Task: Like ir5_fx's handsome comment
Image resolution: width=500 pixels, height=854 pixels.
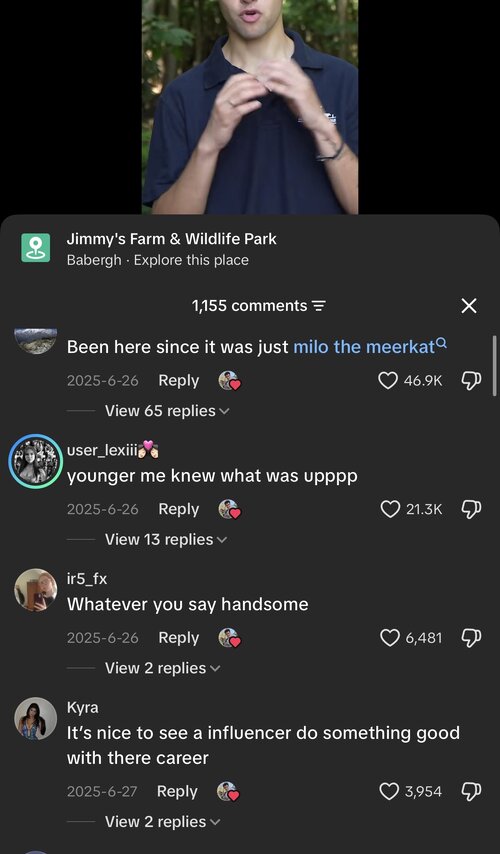Action: pos(390,638)
